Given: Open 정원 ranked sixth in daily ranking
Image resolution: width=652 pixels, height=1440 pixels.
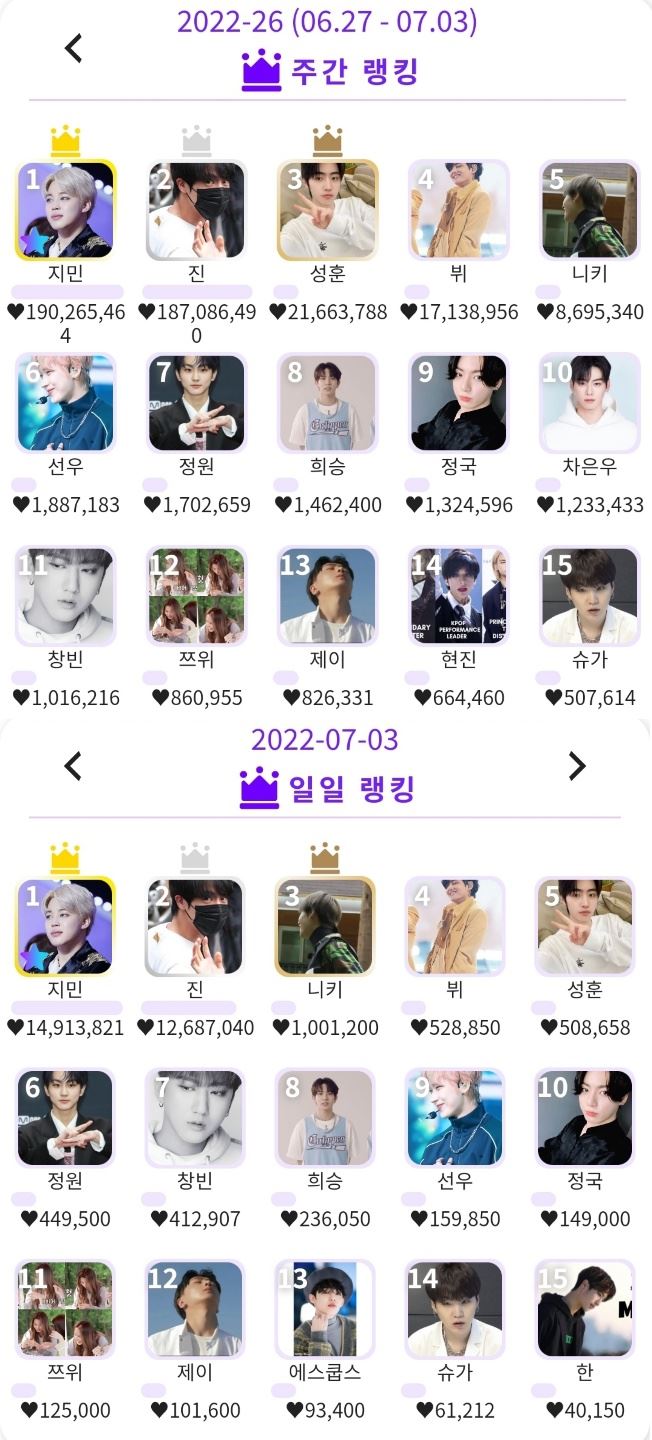Looking at the screenshot, I should coord(66,1118).
